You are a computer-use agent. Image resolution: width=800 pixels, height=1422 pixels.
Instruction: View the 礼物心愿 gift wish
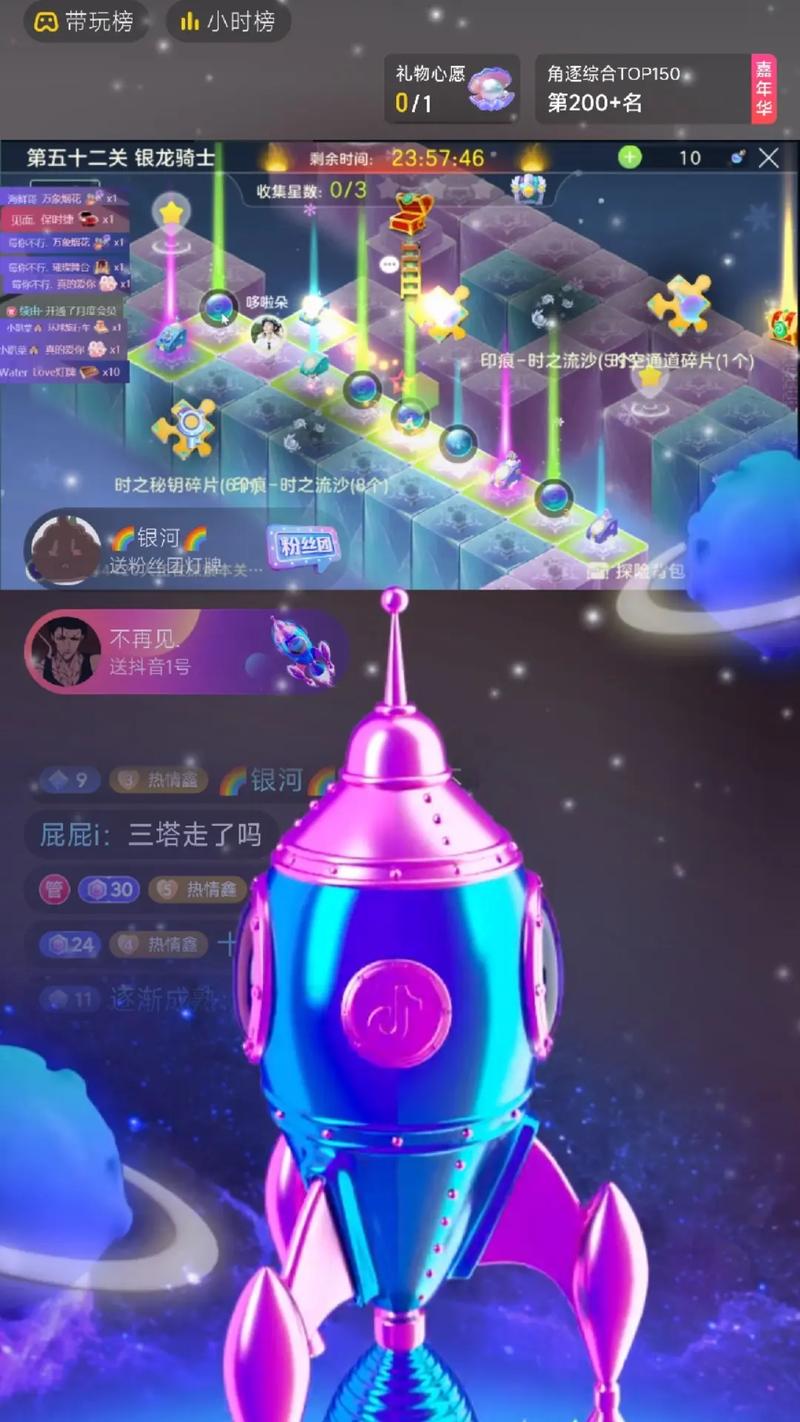(x=452, y=89)
